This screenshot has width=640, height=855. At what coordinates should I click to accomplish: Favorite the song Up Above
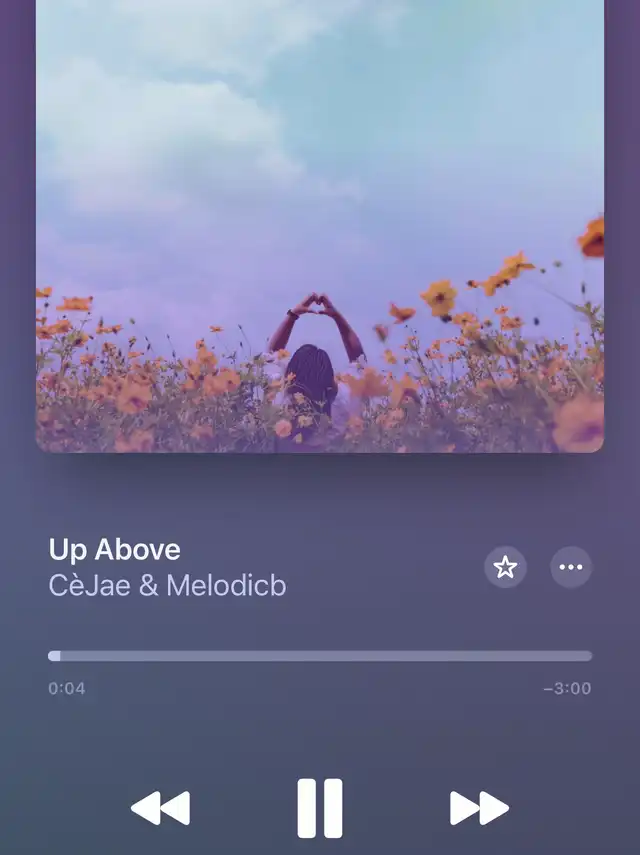point(506,567)
